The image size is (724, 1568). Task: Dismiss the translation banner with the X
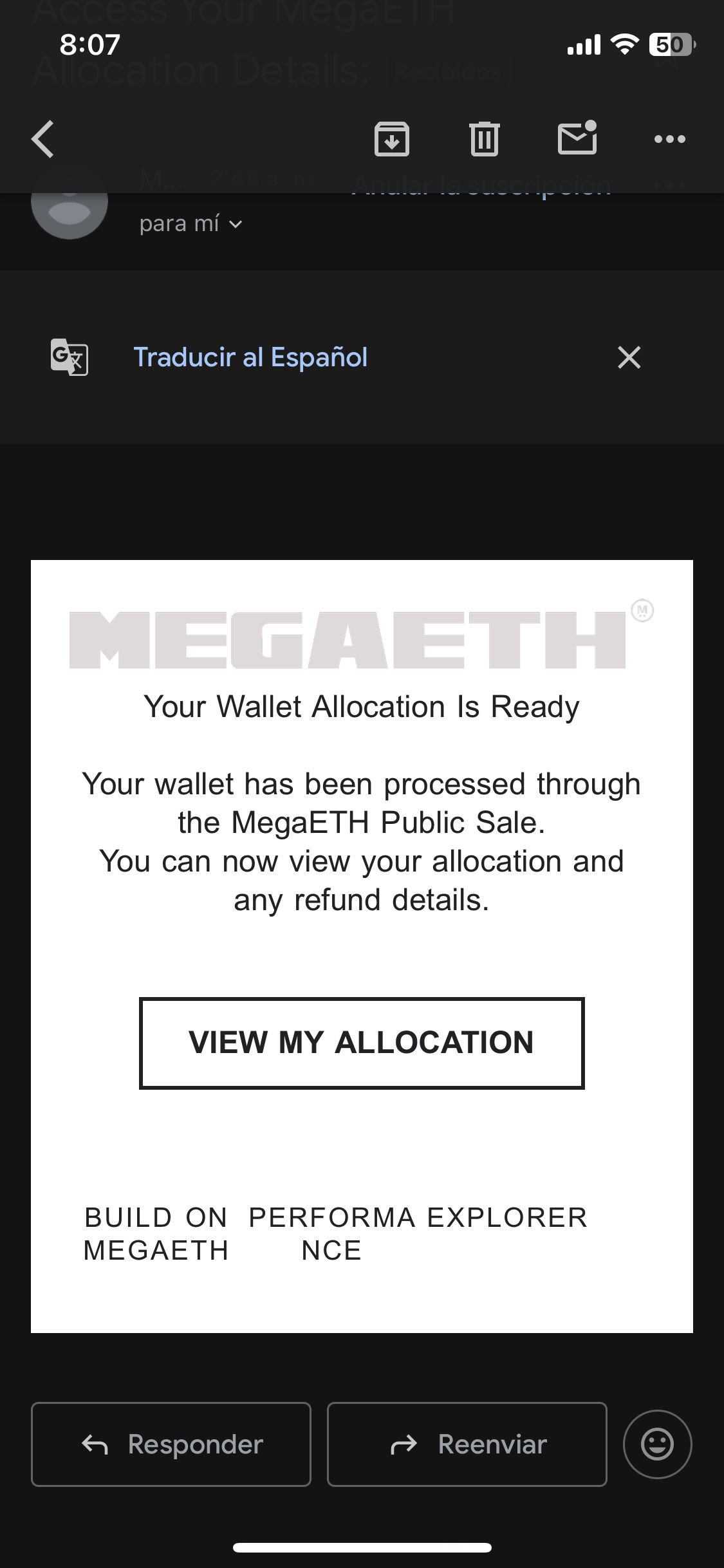(x=628, y=358)
